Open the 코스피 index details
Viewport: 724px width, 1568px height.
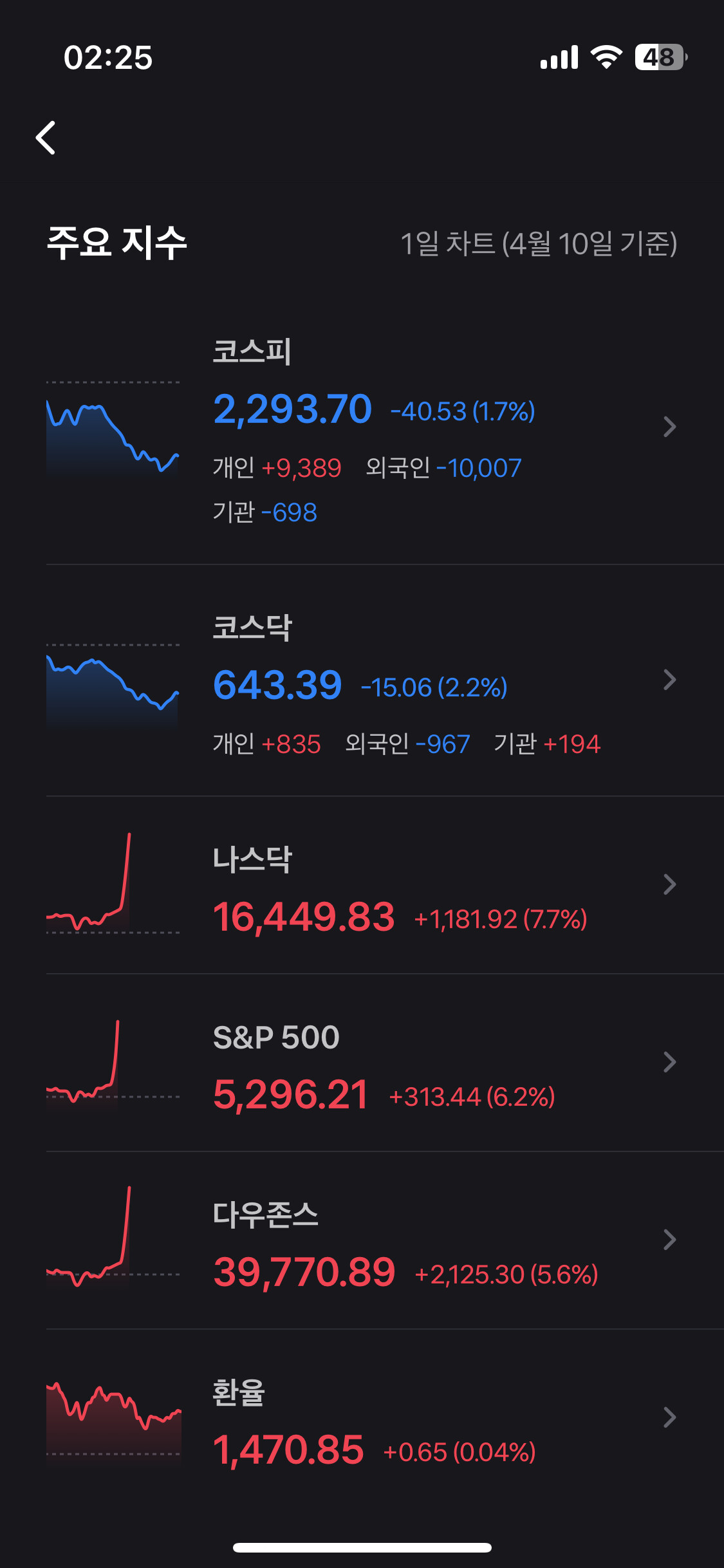pos(362,427)
